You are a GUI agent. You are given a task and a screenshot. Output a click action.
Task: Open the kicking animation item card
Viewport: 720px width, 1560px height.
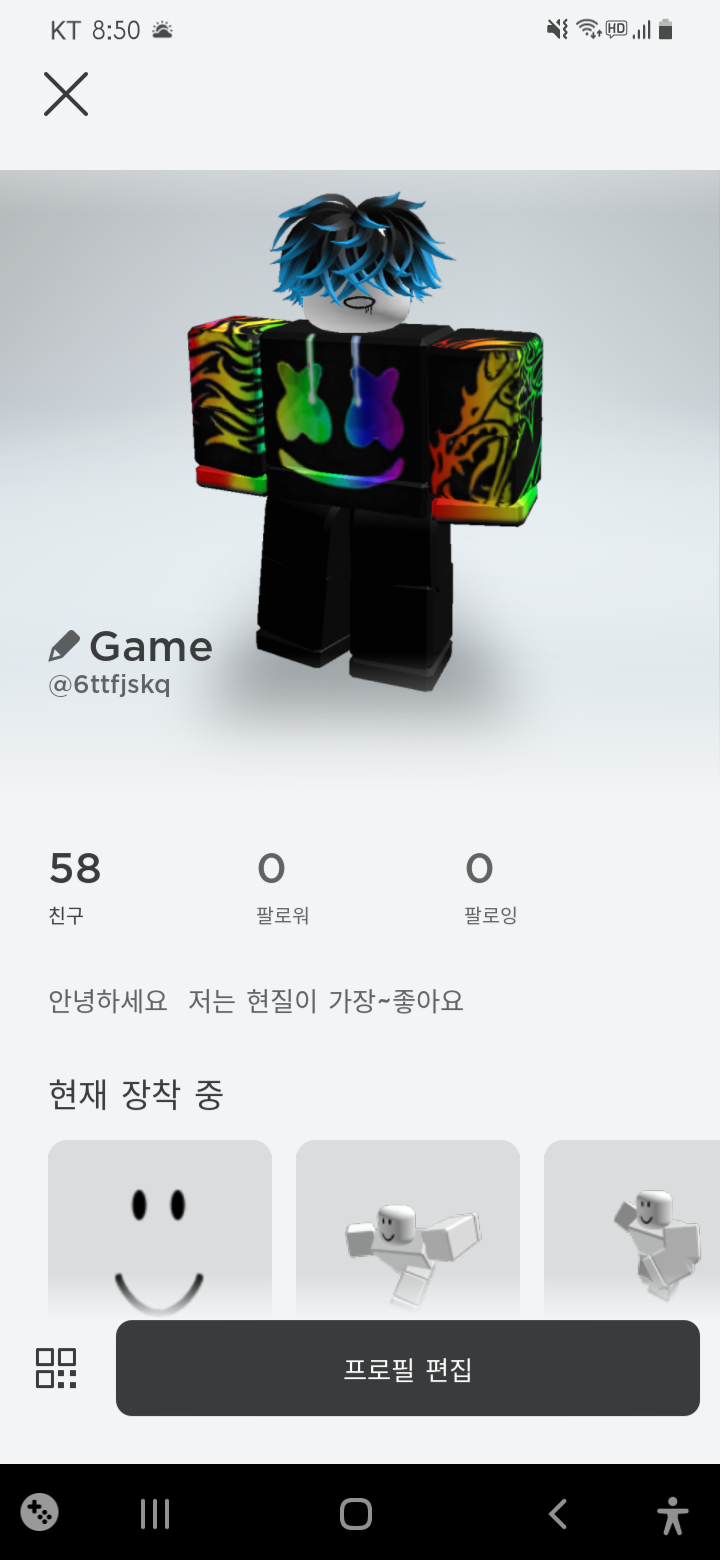[x=408, y=1230]
